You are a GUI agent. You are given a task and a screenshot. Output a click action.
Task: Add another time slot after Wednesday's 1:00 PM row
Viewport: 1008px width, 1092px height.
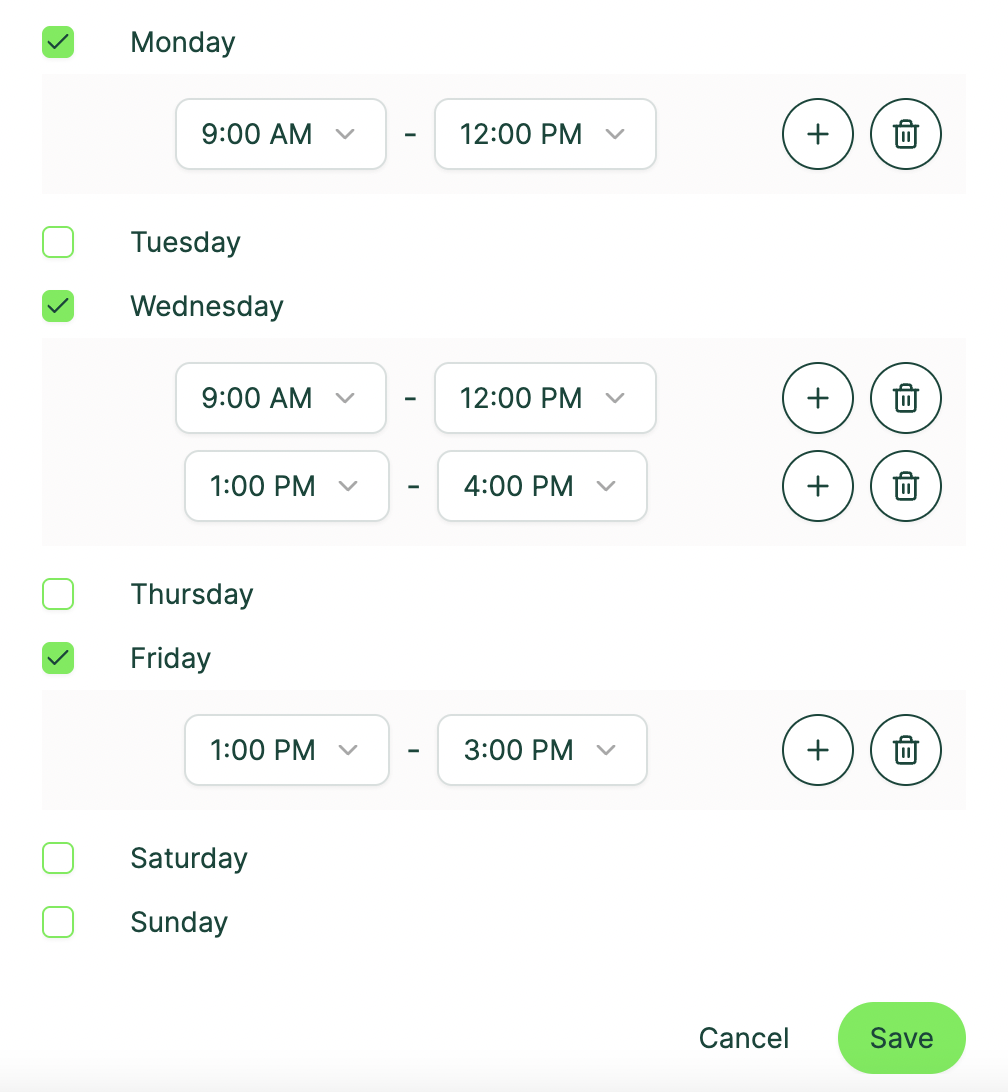tap(818, 486)
